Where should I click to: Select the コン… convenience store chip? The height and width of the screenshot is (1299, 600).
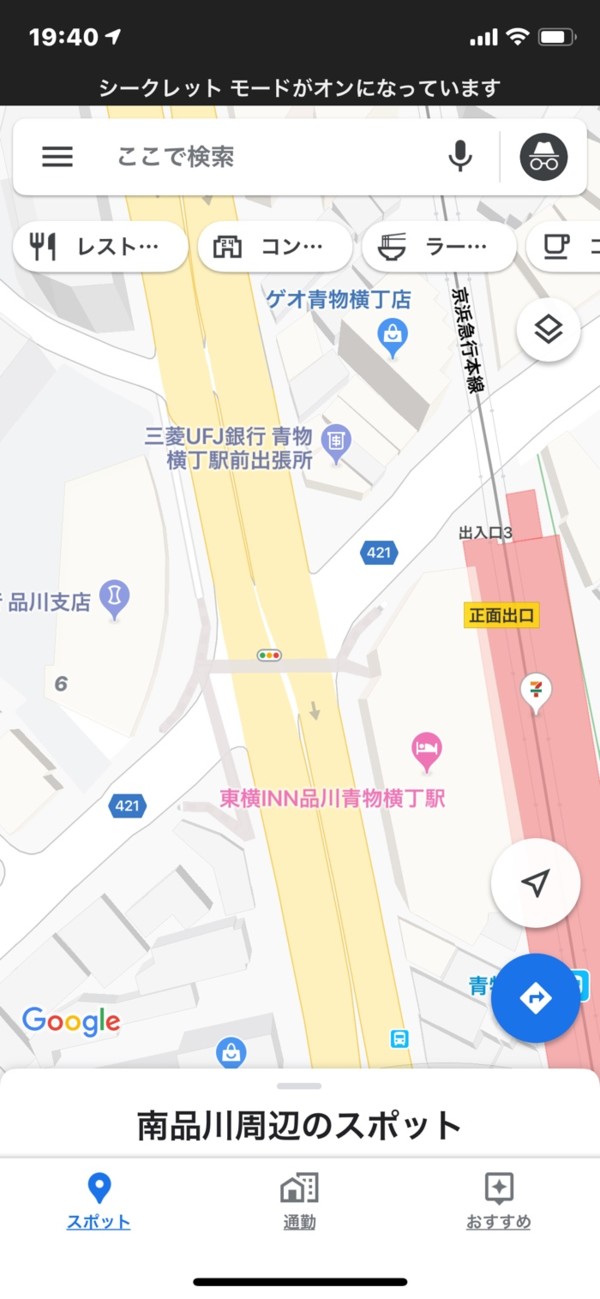pos(275,246)
